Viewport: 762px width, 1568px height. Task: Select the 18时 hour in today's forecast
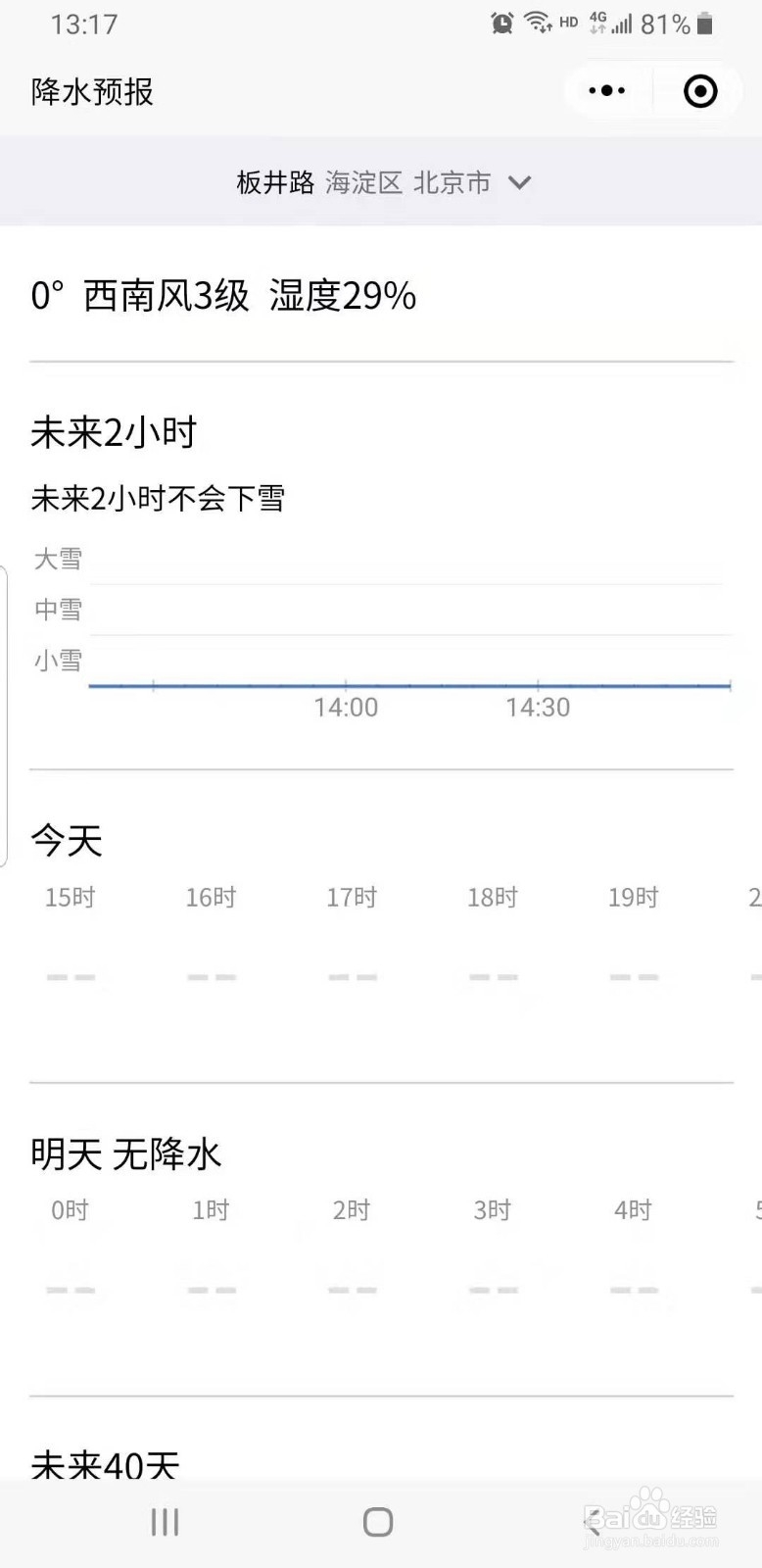pos(491,897)
